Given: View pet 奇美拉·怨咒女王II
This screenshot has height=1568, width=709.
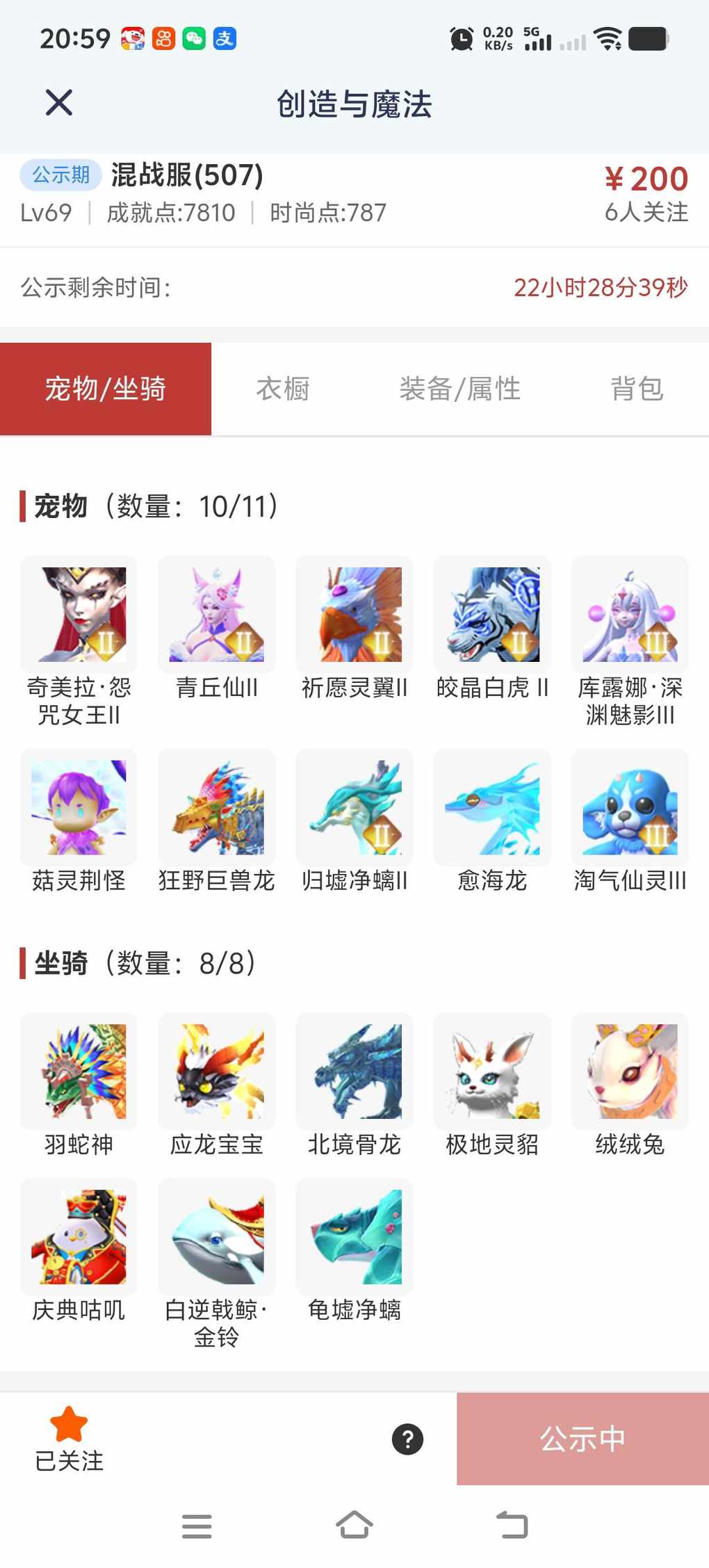Looking at the screenshot, I should click(x=79, y=615).
